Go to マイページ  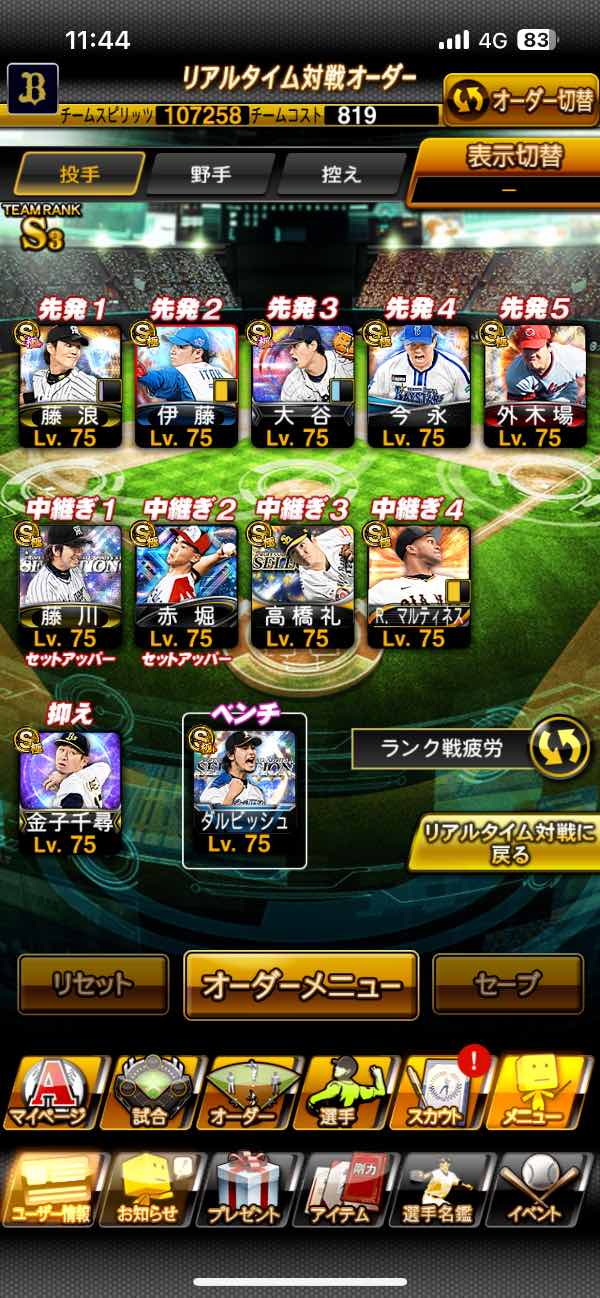click(50, 1092)
